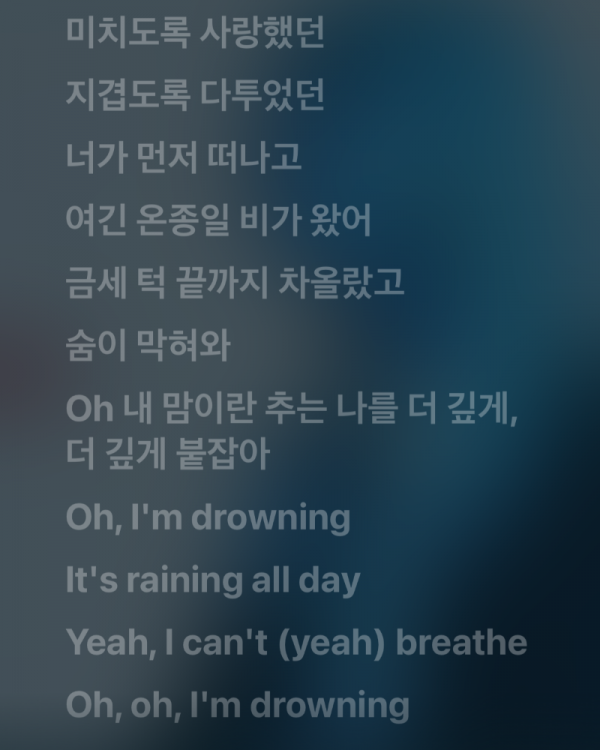This screenshot has width=600, height=750.
Task: Jump to the lyric line "너가 먼저 떠나고"
Action: tap(183, 158)
